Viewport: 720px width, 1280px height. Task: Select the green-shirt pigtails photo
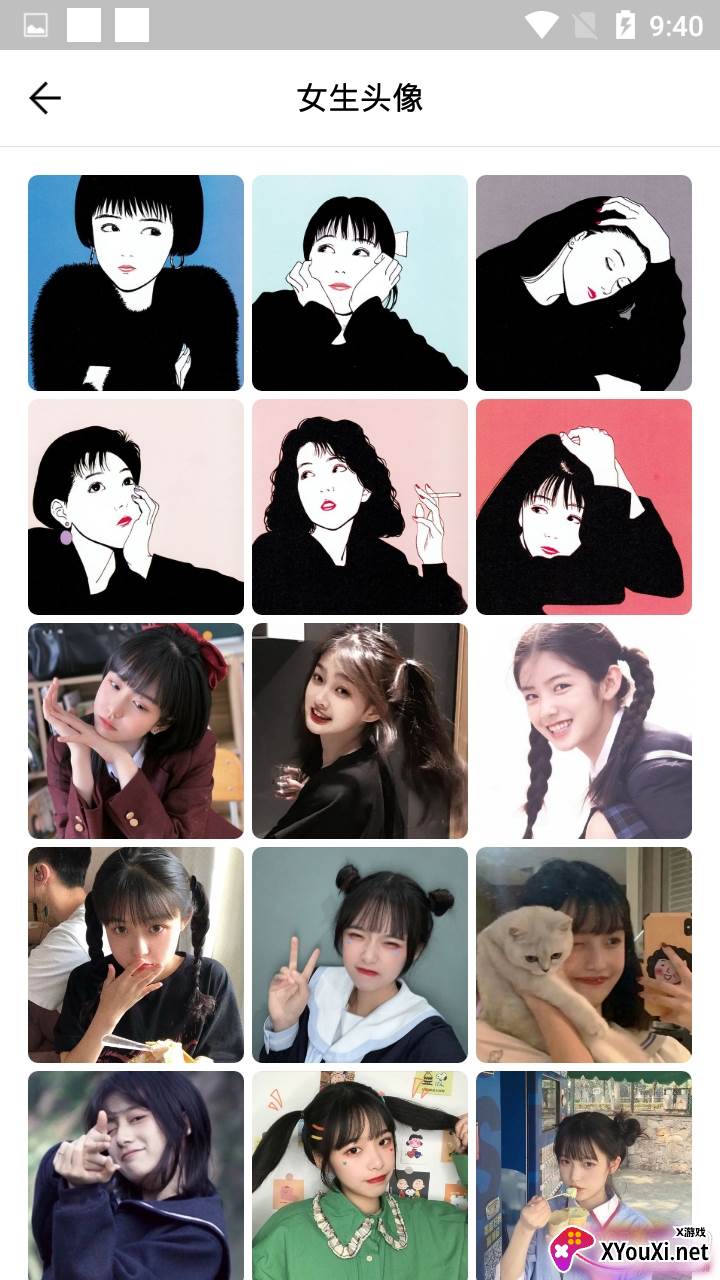pyautogui.click(x=360, y=1175)
